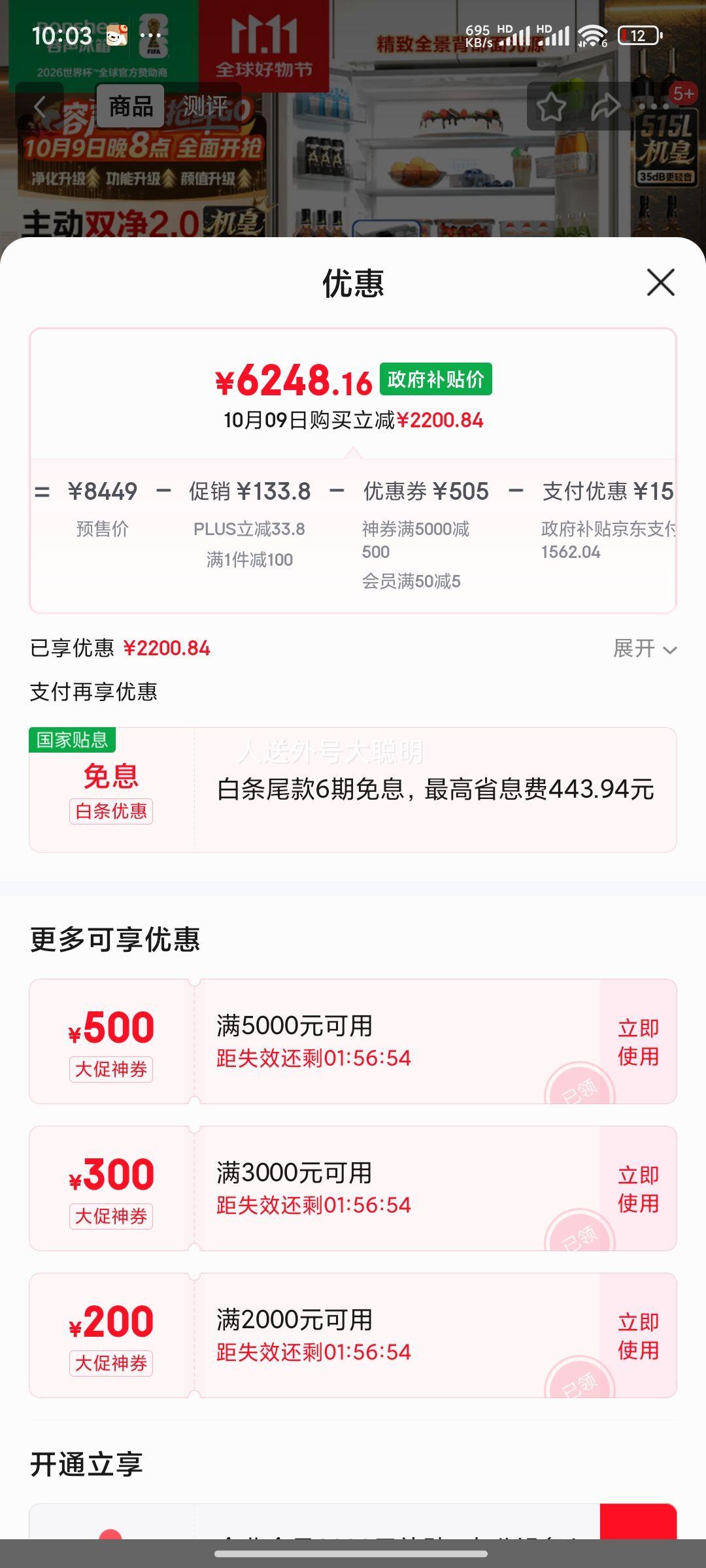
Task: Expand the 已享优惠 details with 展开
Action: [x=644, y=649]
